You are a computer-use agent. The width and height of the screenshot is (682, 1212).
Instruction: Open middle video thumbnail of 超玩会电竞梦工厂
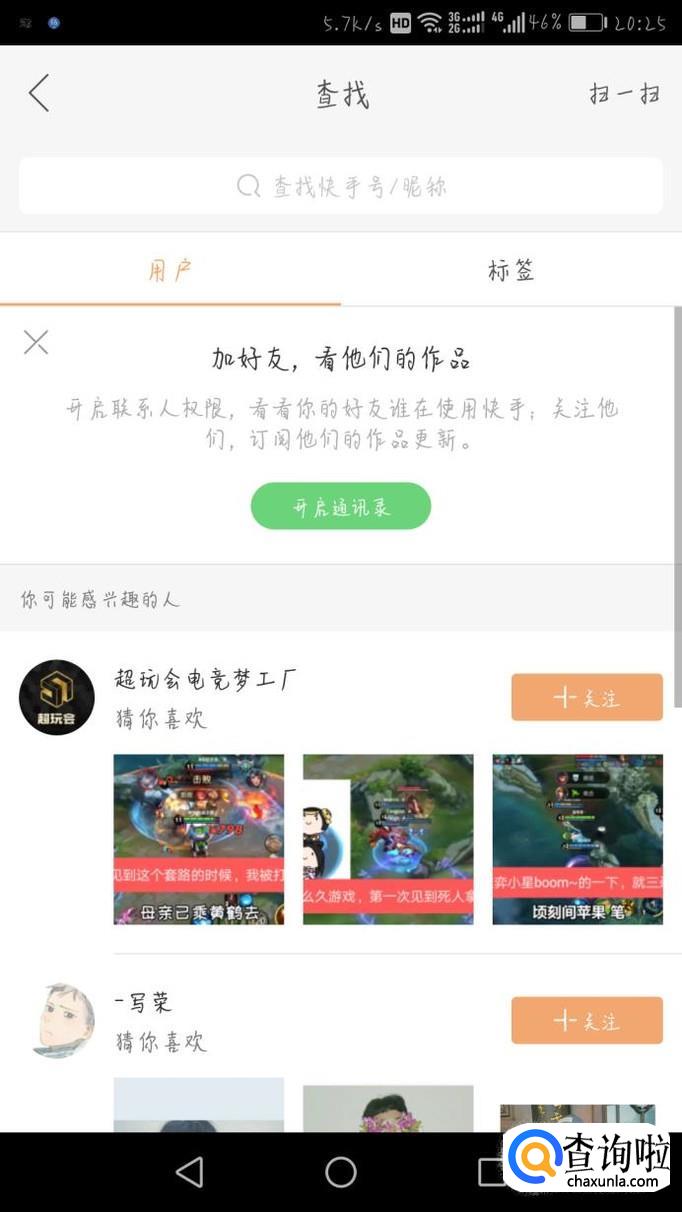pyautogui.click(x=388, y=839)
